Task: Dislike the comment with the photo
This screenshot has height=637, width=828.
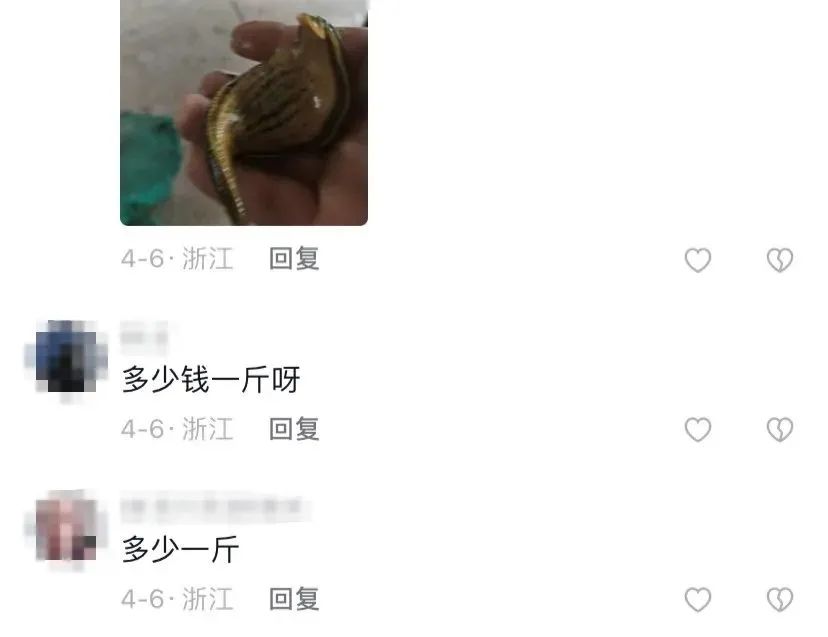Action: tap(779, 260)
